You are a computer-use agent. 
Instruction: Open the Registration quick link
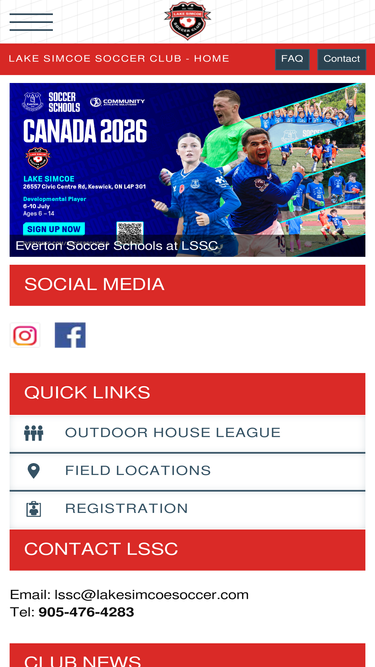[188, 509]
